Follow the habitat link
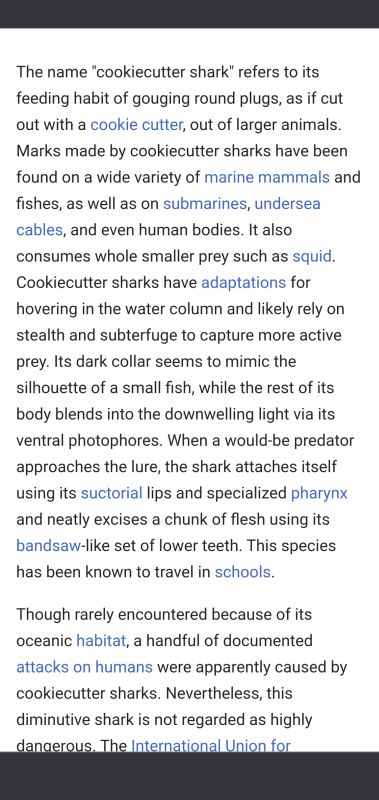Viewport: 379px width, 800px height. coord(101,640)
